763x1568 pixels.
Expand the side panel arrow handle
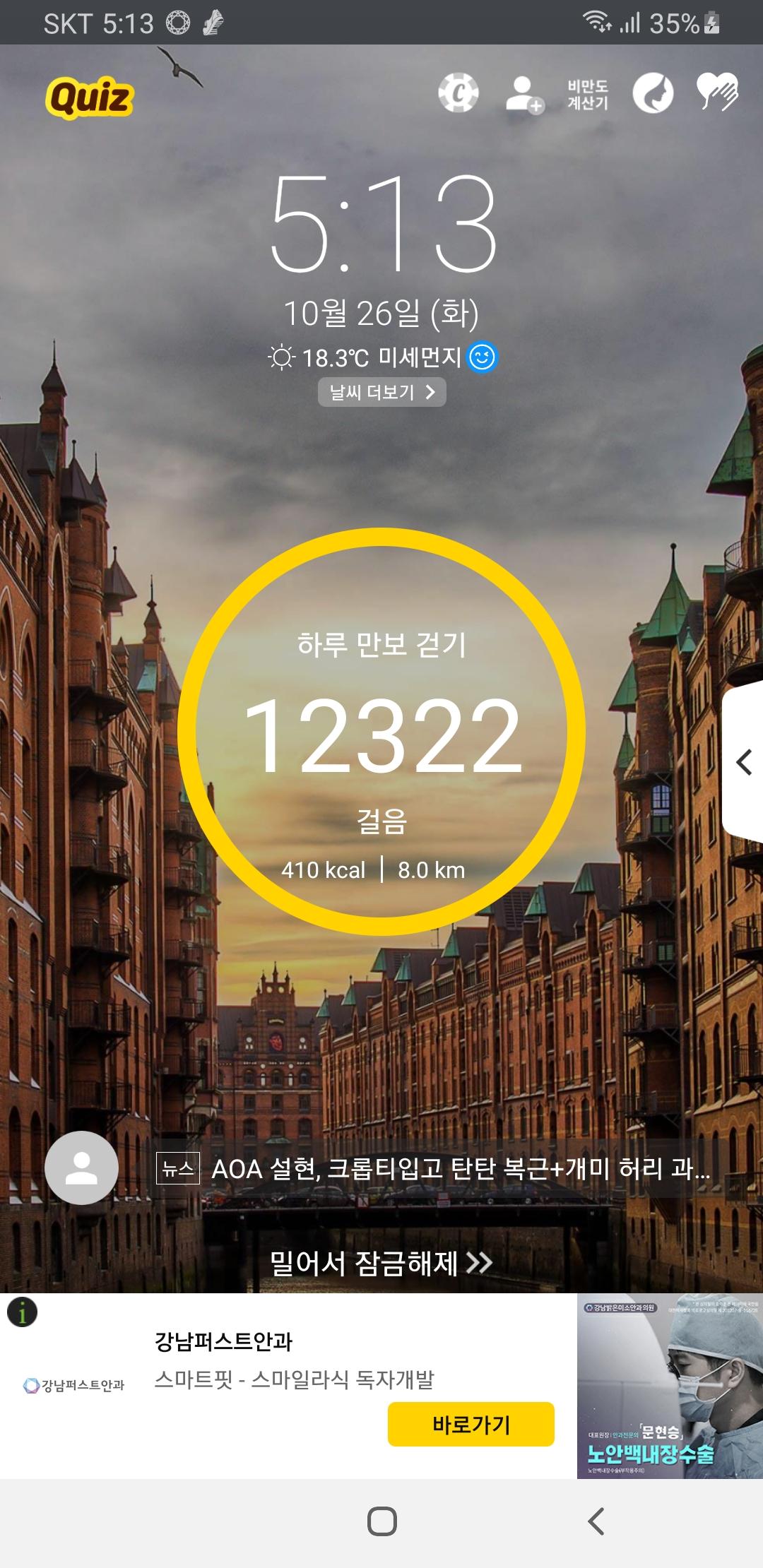(x=743, y=762)
